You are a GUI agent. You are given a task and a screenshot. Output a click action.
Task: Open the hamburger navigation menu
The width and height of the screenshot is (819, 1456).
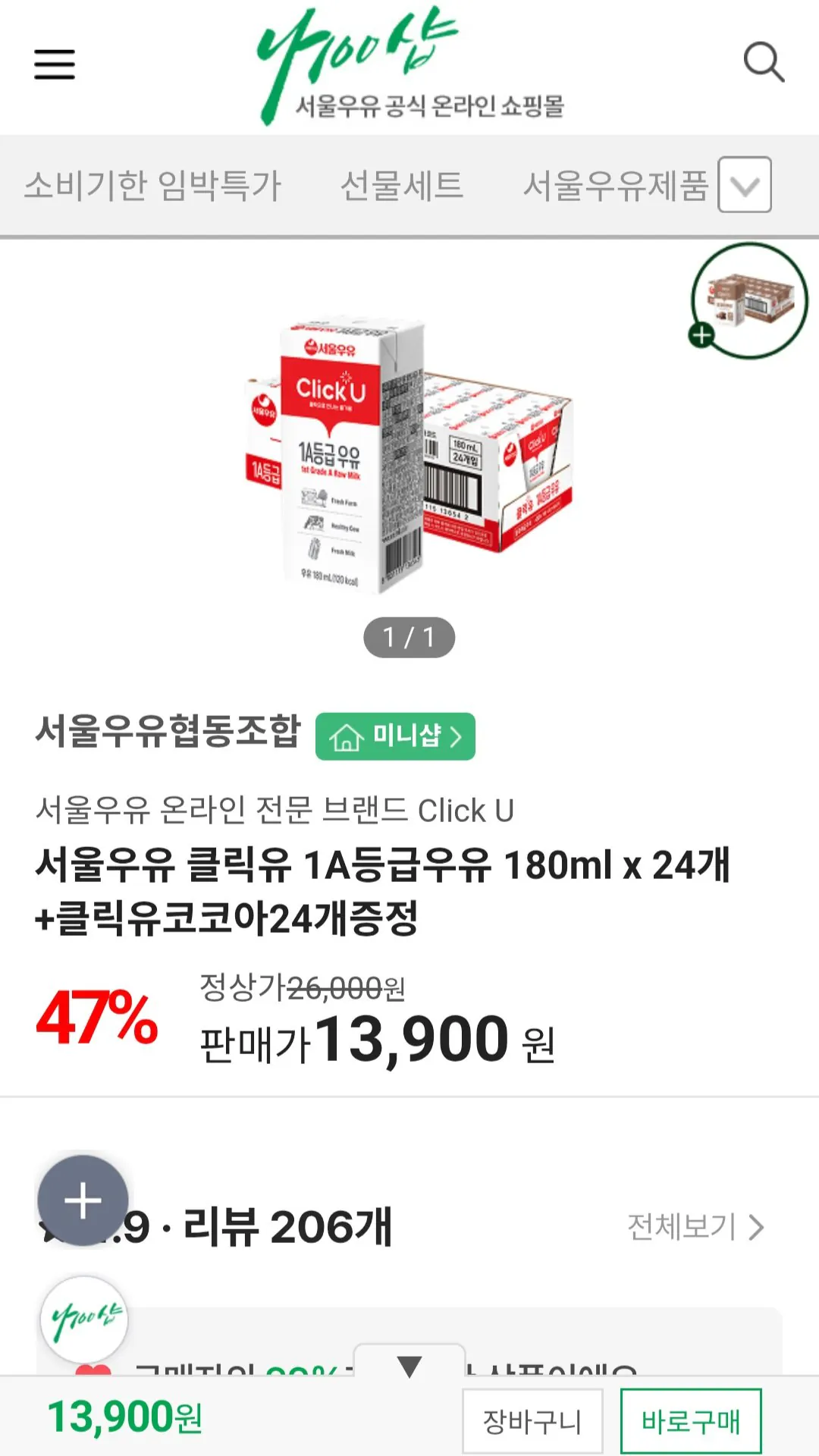[x=54, y=64]
